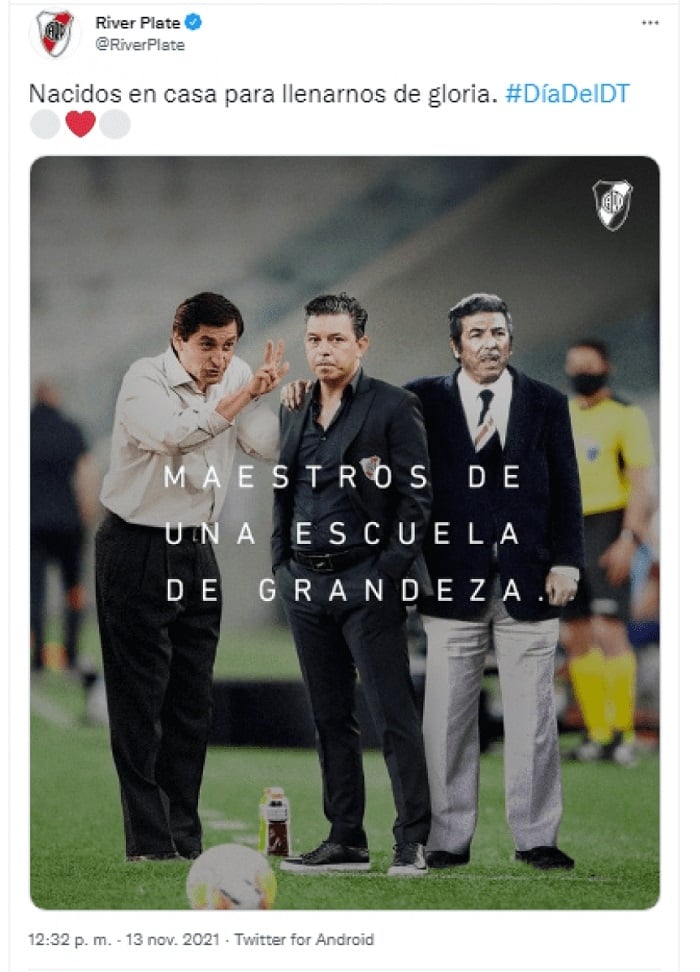View the attached coaches photo
The width and height of the screenshot is (700, 972).
(x=344, y=532)
